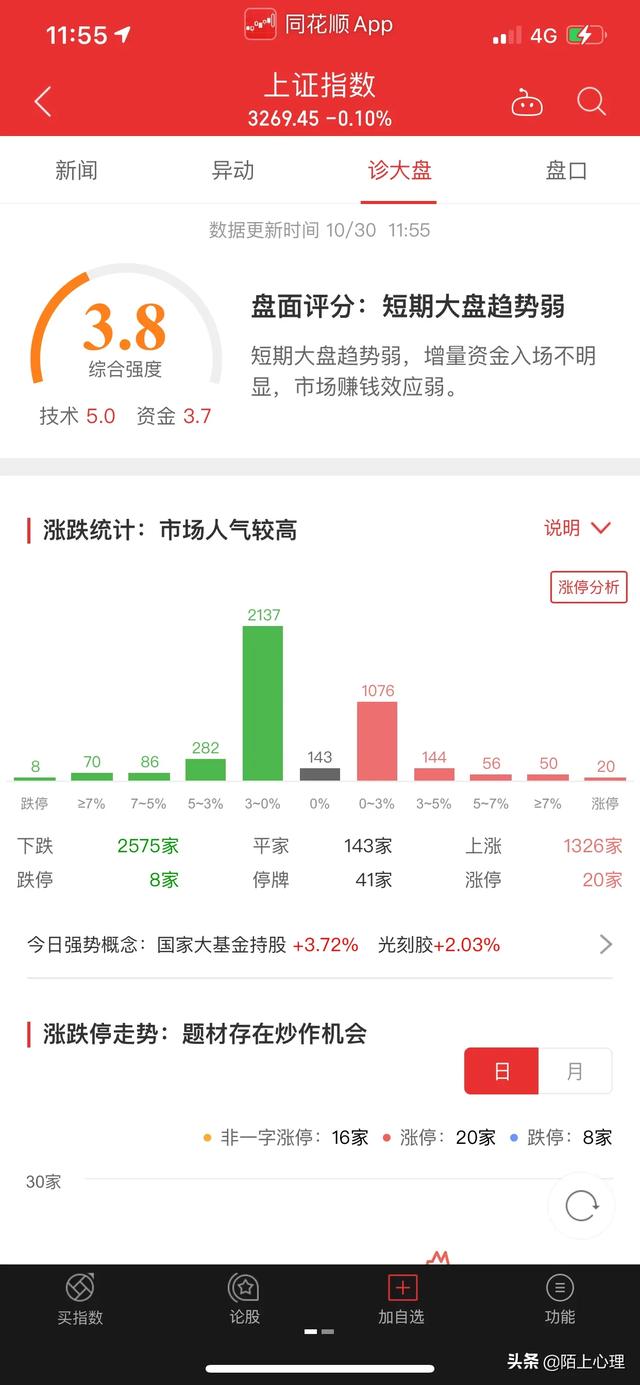
Task: Return to 同花顺 App via status bar breadcrumb
Action: pos(320,24)
